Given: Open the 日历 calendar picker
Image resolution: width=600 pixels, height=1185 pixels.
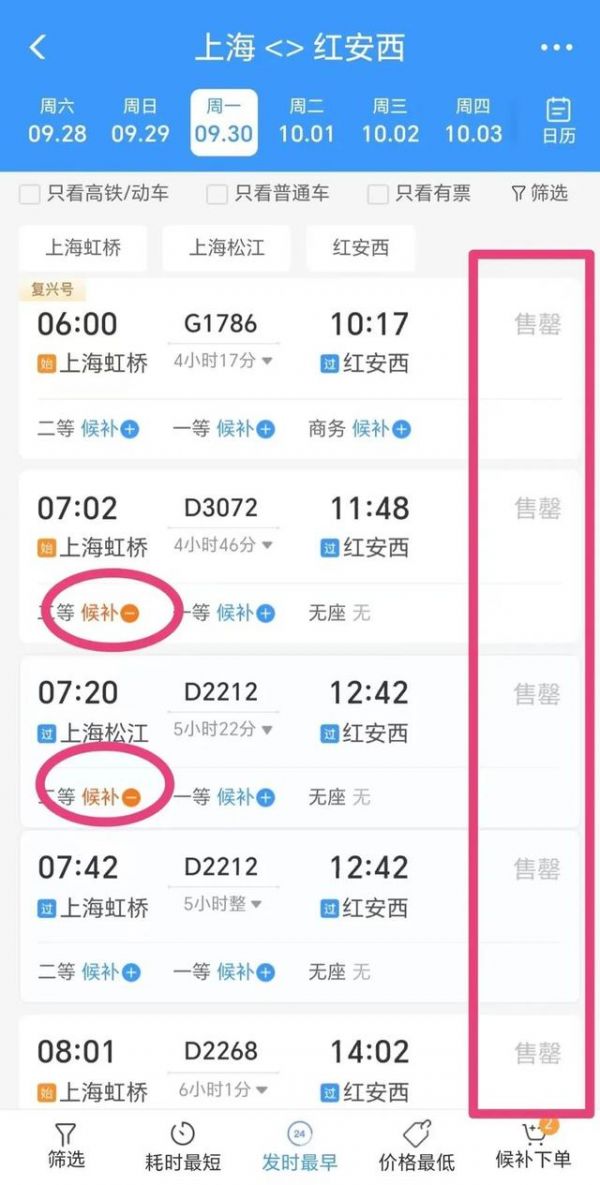Looking at the screenshot, I should pos(559,122).
